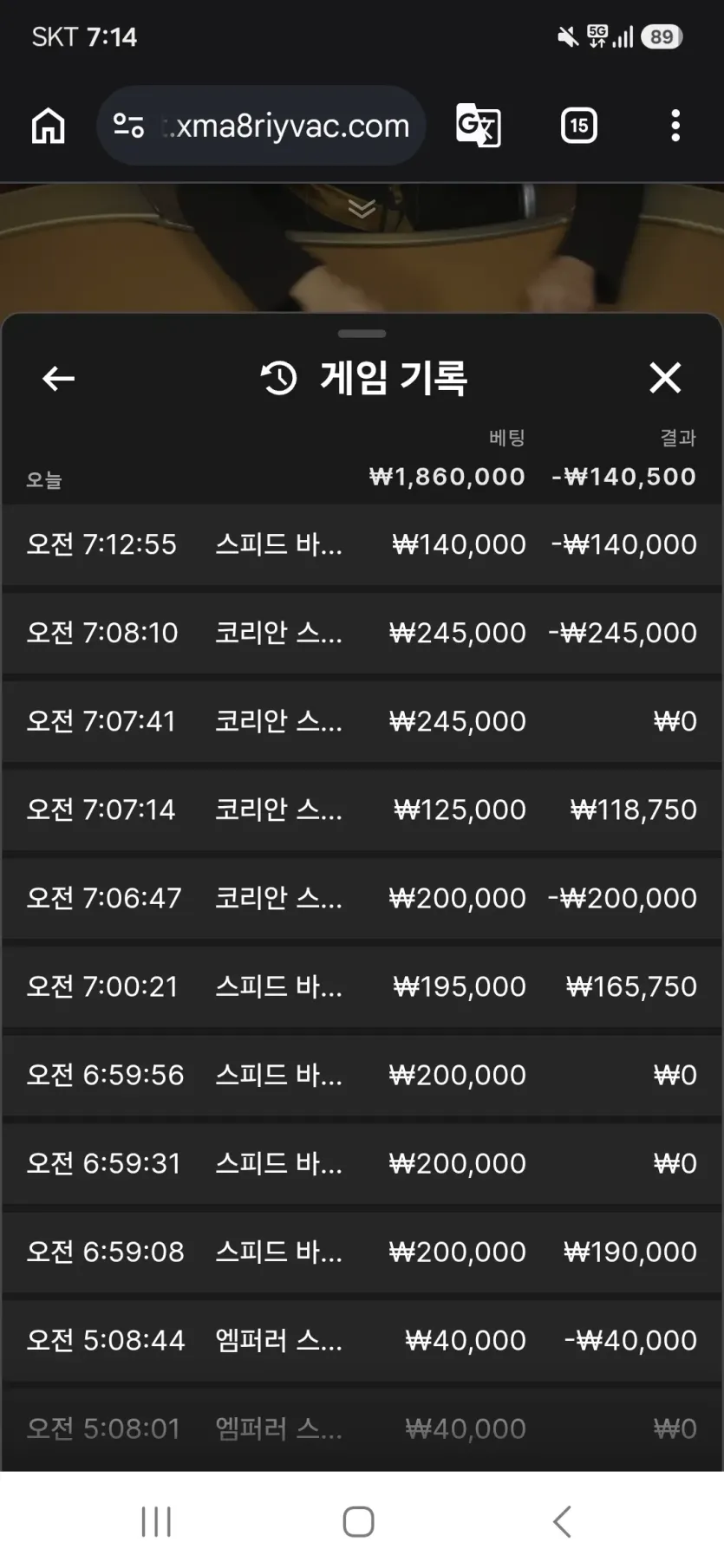Collapse the video with the double chevron
The width and height of the screenshot is (724, 1568).
pyautogui.click(x=362, y=208)
